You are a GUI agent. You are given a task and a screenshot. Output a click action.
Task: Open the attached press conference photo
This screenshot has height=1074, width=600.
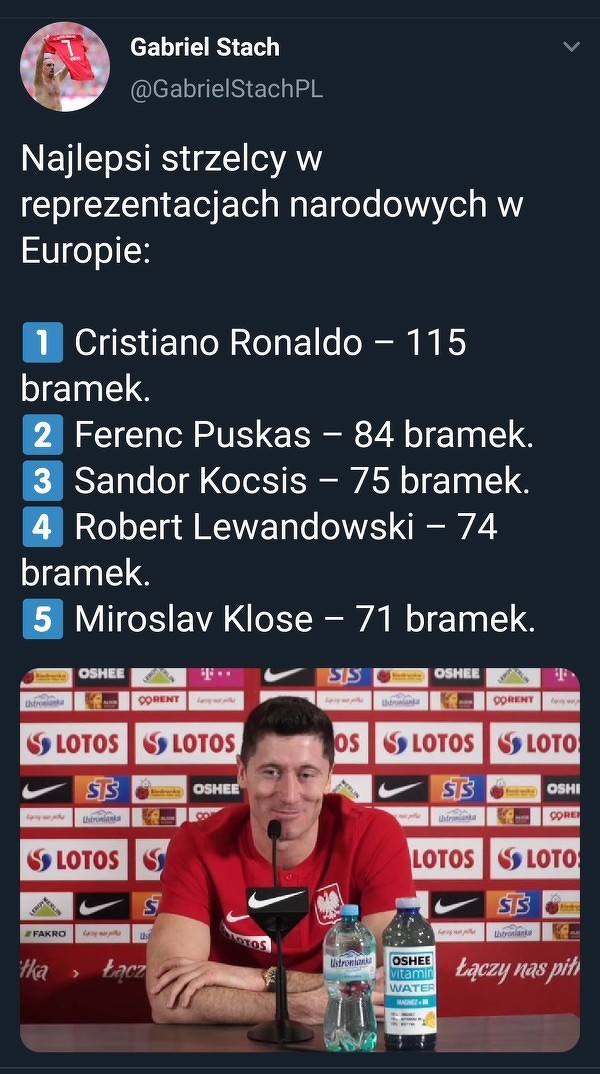click(300, 859)
